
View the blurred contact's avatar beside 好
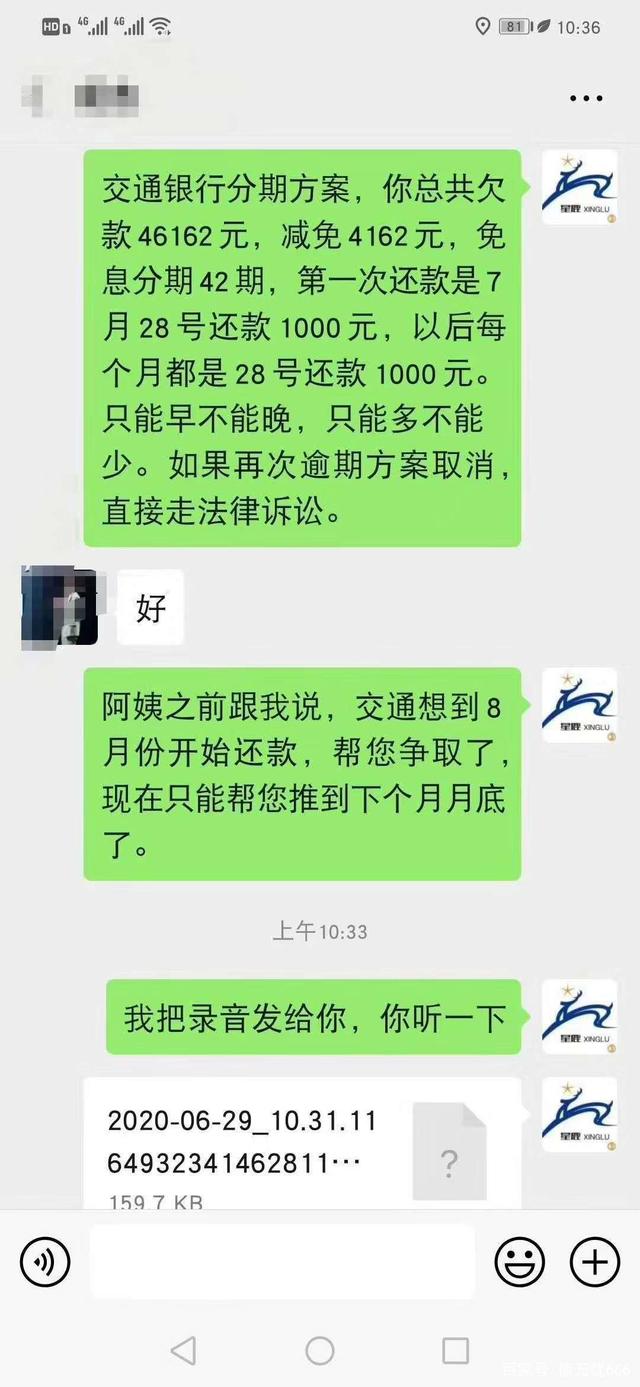pos(59,607)
